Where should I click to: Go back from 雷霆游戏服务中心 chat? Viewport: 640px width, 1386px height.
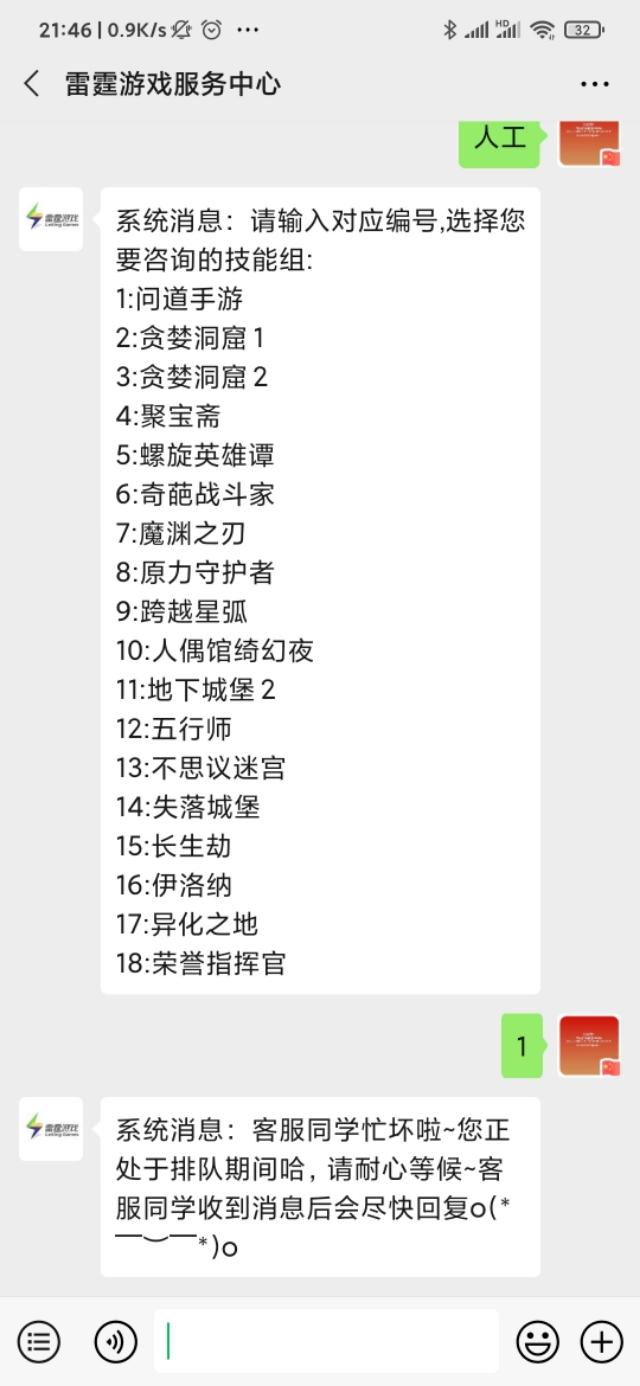tap(32, 83)
